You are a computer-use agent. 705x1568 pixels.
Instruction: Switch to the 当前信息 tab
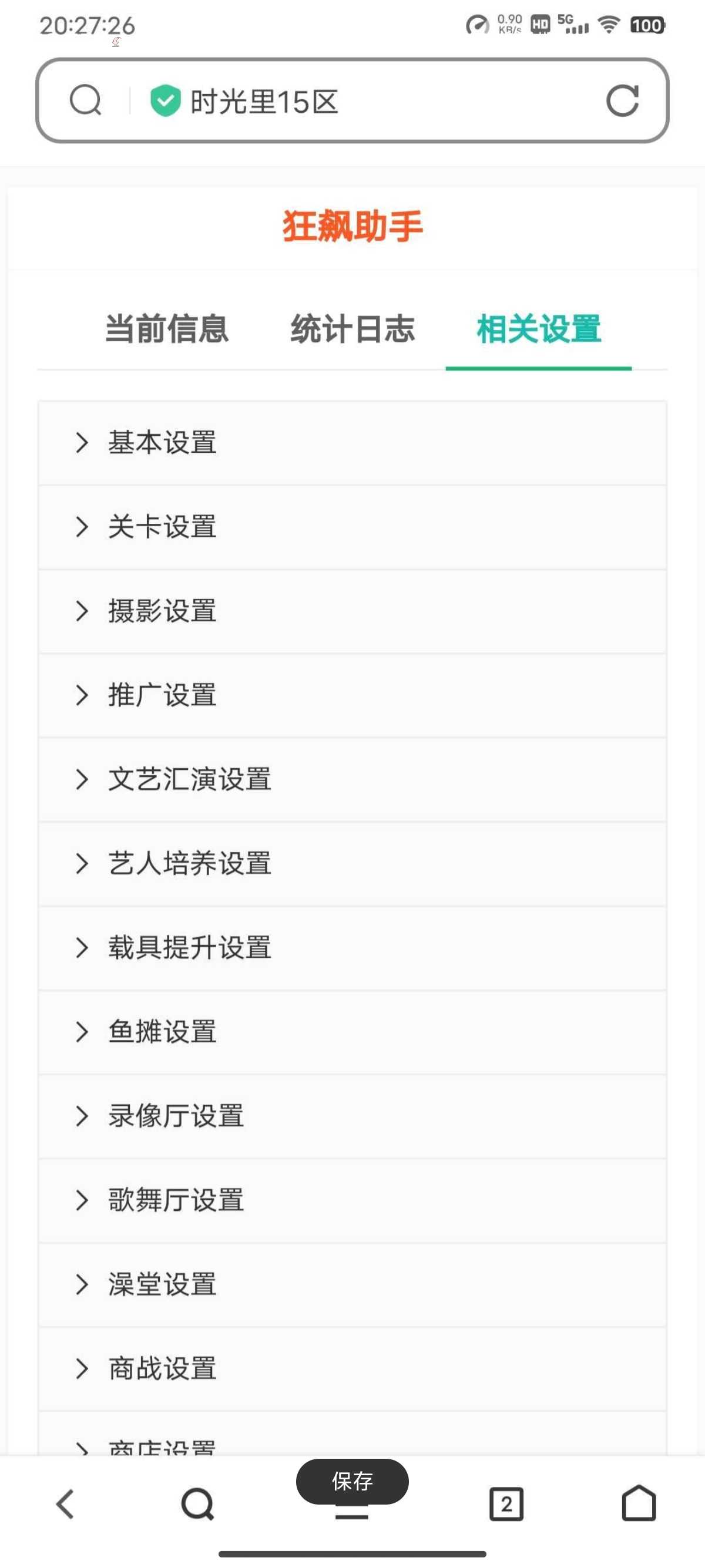point(167,329)
